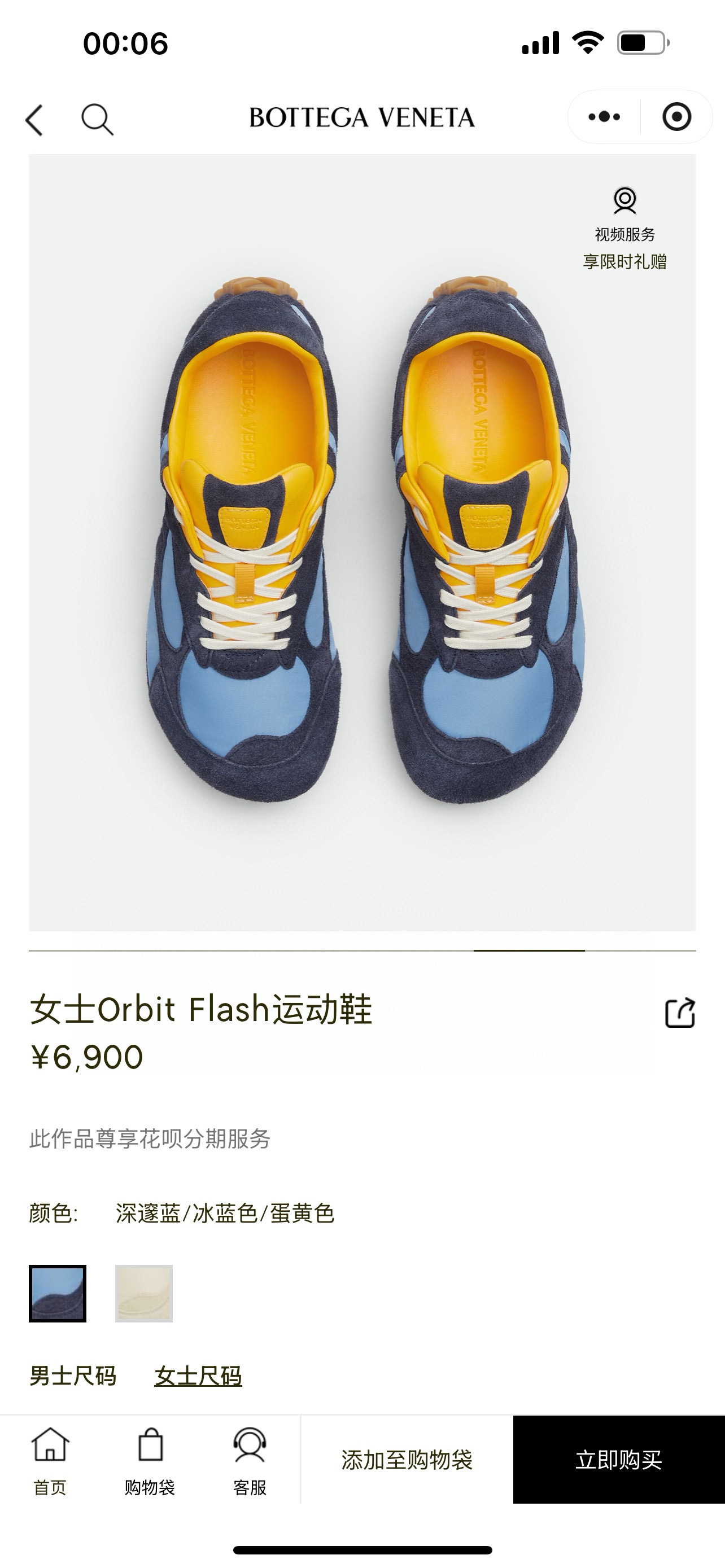Close the mini program
The image size is (725, 1568).
[676, 117]
